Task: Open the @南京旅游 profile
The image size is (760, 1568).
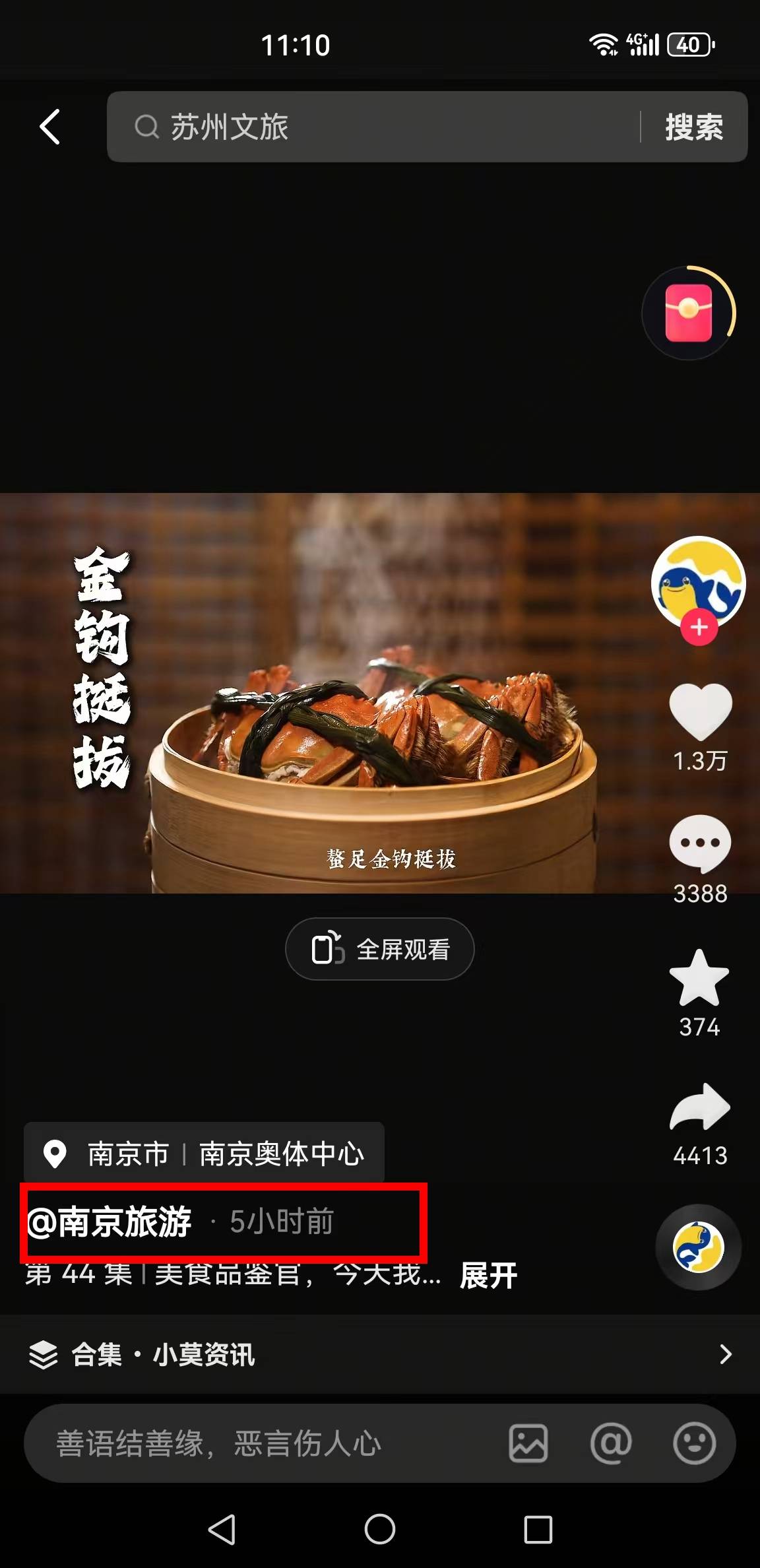Action: pos(110,1222)
